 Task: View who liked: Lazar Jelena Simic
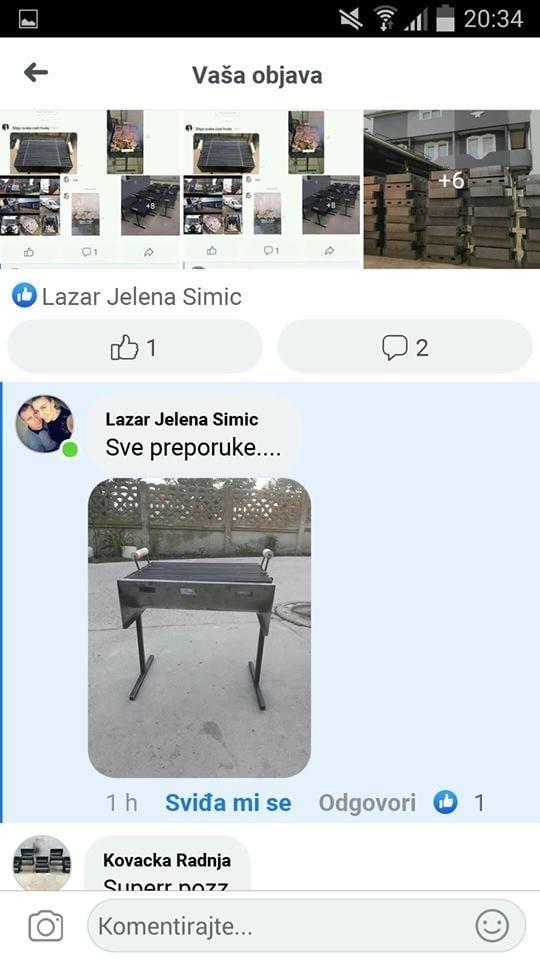click(127, 297)
